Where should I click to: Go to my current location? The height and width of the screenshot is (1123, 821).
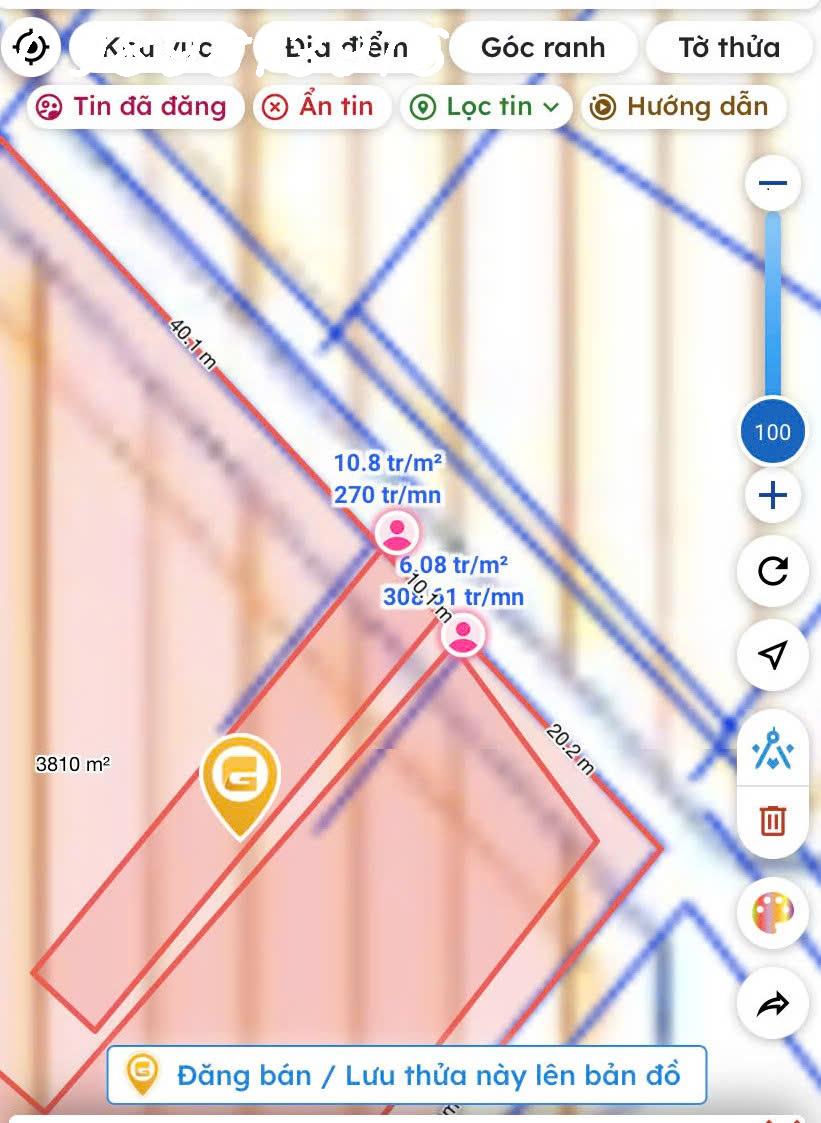point(773,655)
